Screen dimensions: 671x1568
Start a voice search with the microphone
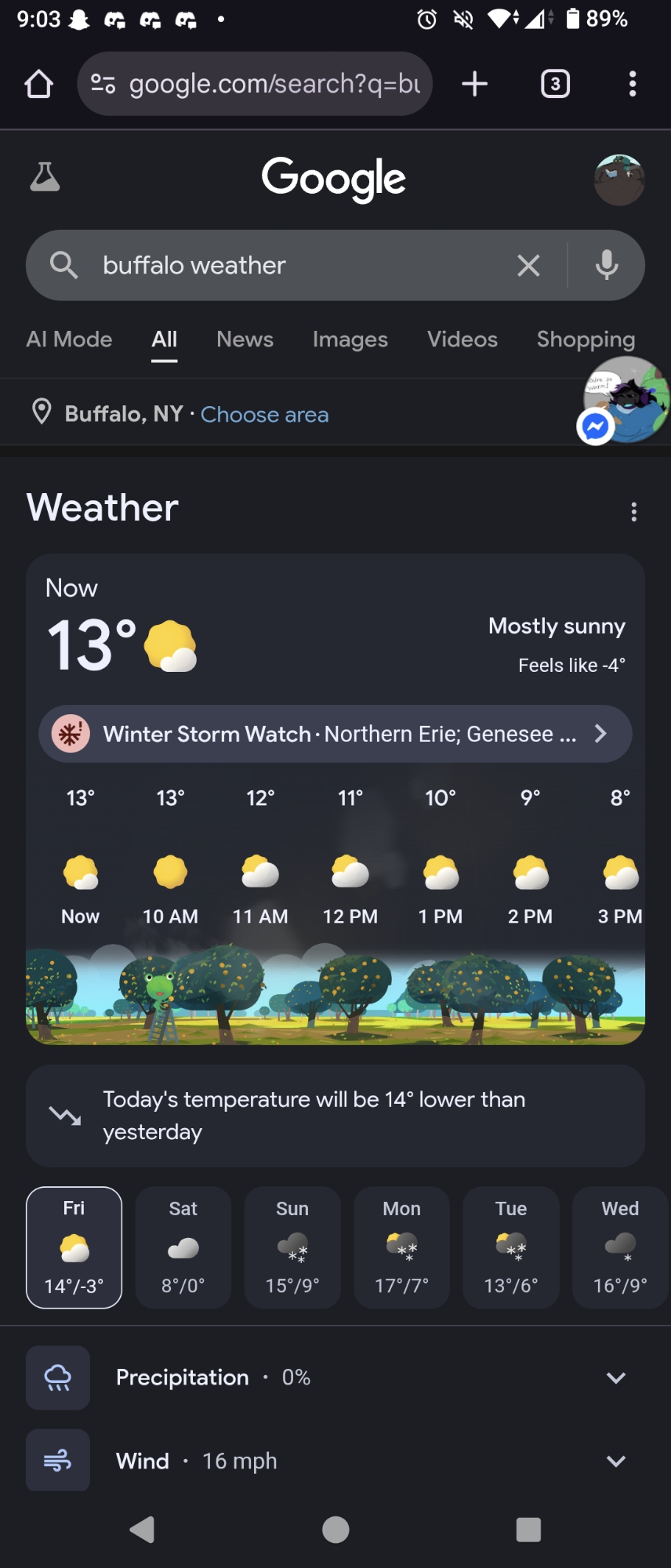click(606, 266)
